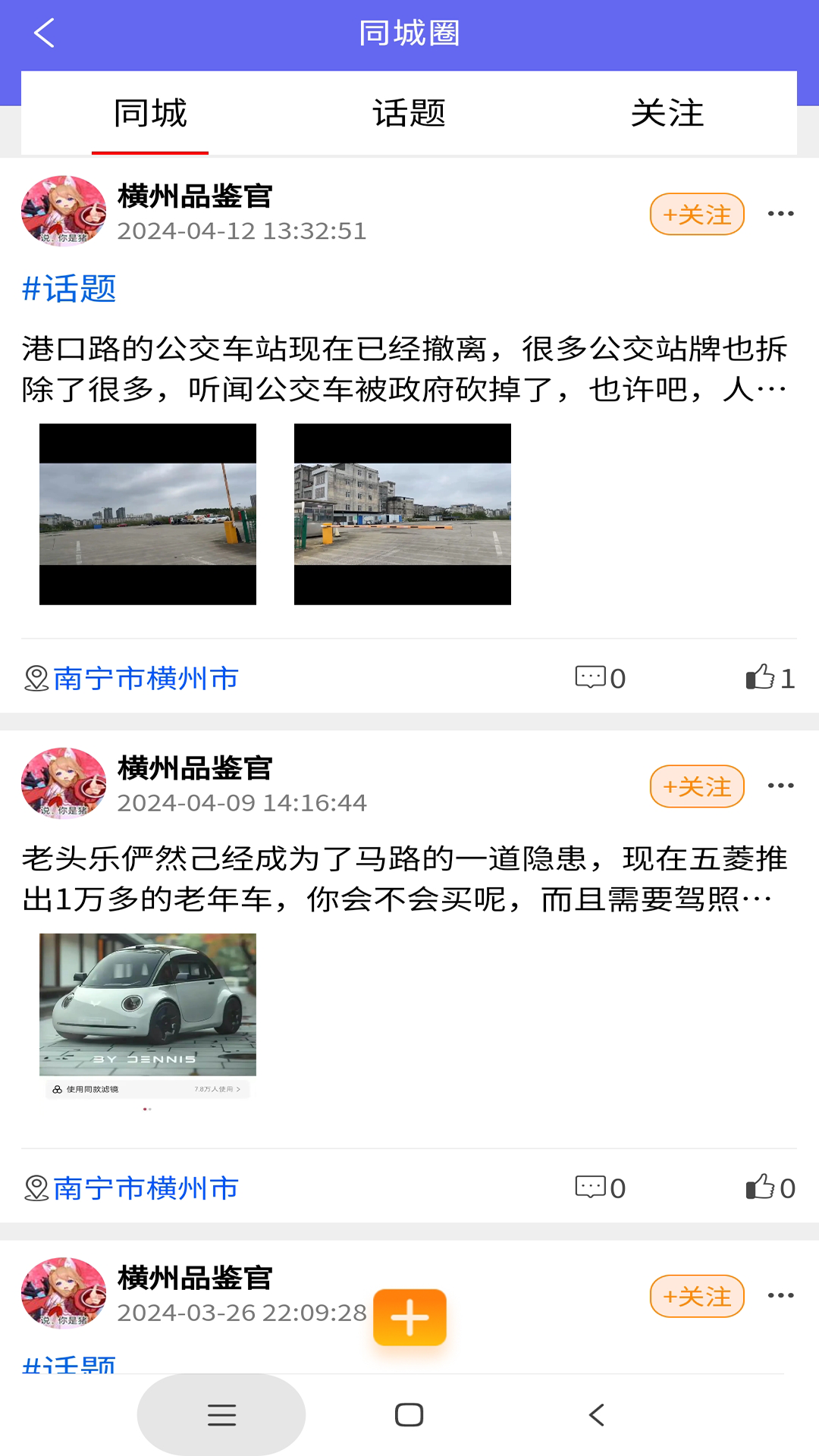
Task: Create a new post with the plus button
Action: coord(409,1318)
